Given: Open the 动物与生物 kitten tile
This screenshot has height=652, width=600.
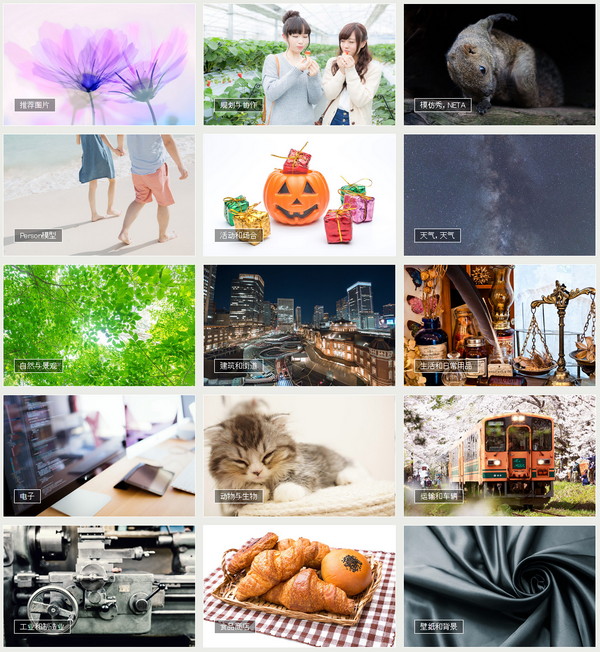Looking at the screenshot, I should 299,455.
